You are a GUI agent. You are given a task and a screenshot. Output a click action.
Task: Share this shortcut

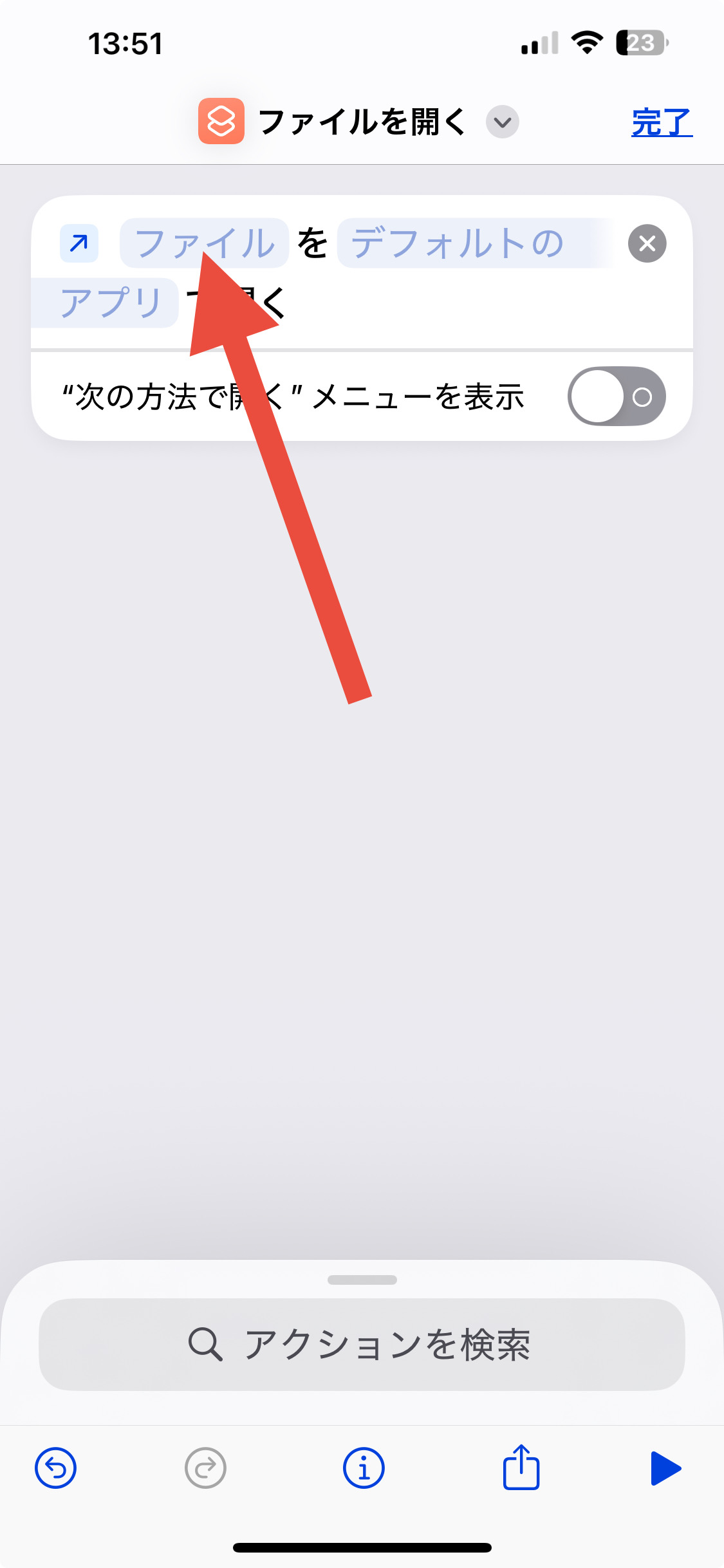pos(521,1467)
